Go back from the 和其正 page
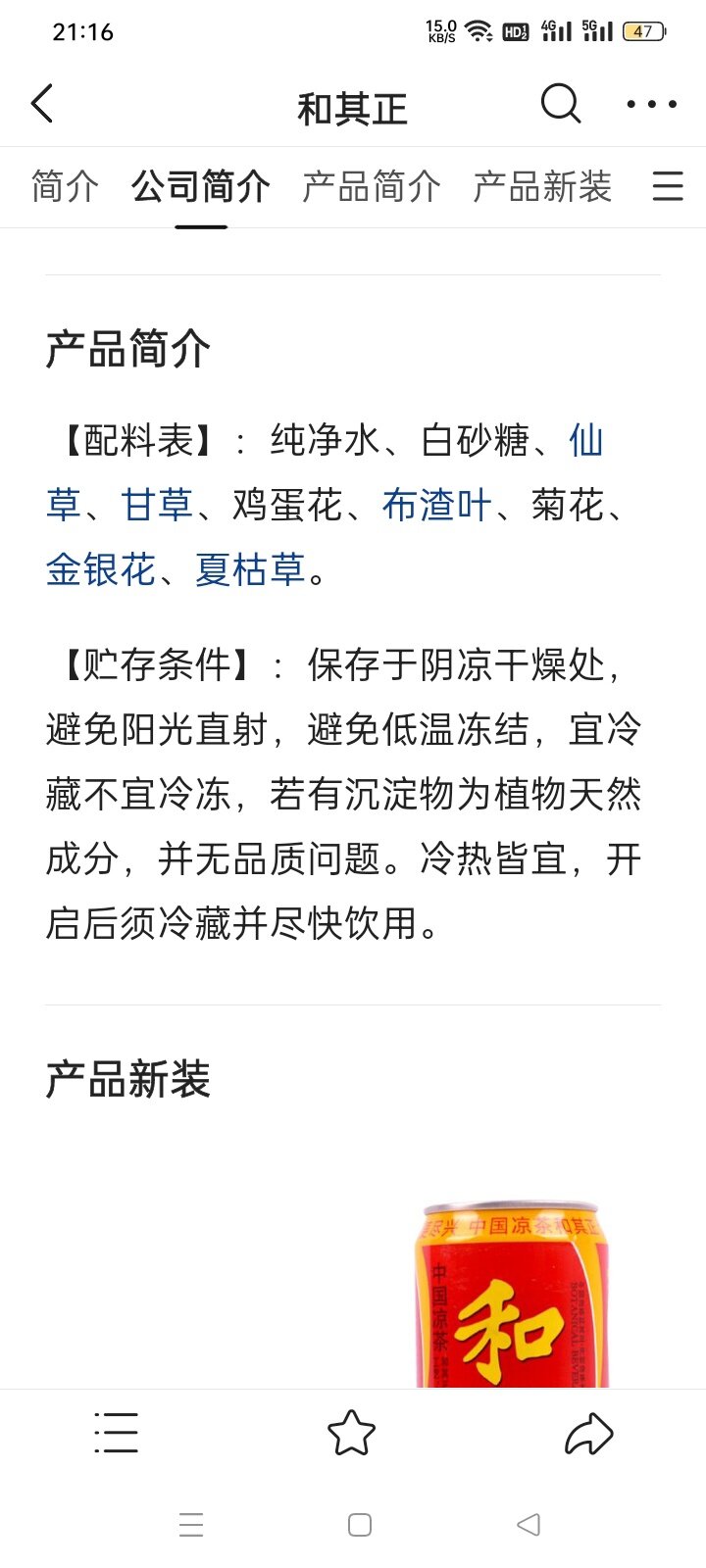The image size is (706, 1568). click(x=41, y=104)
